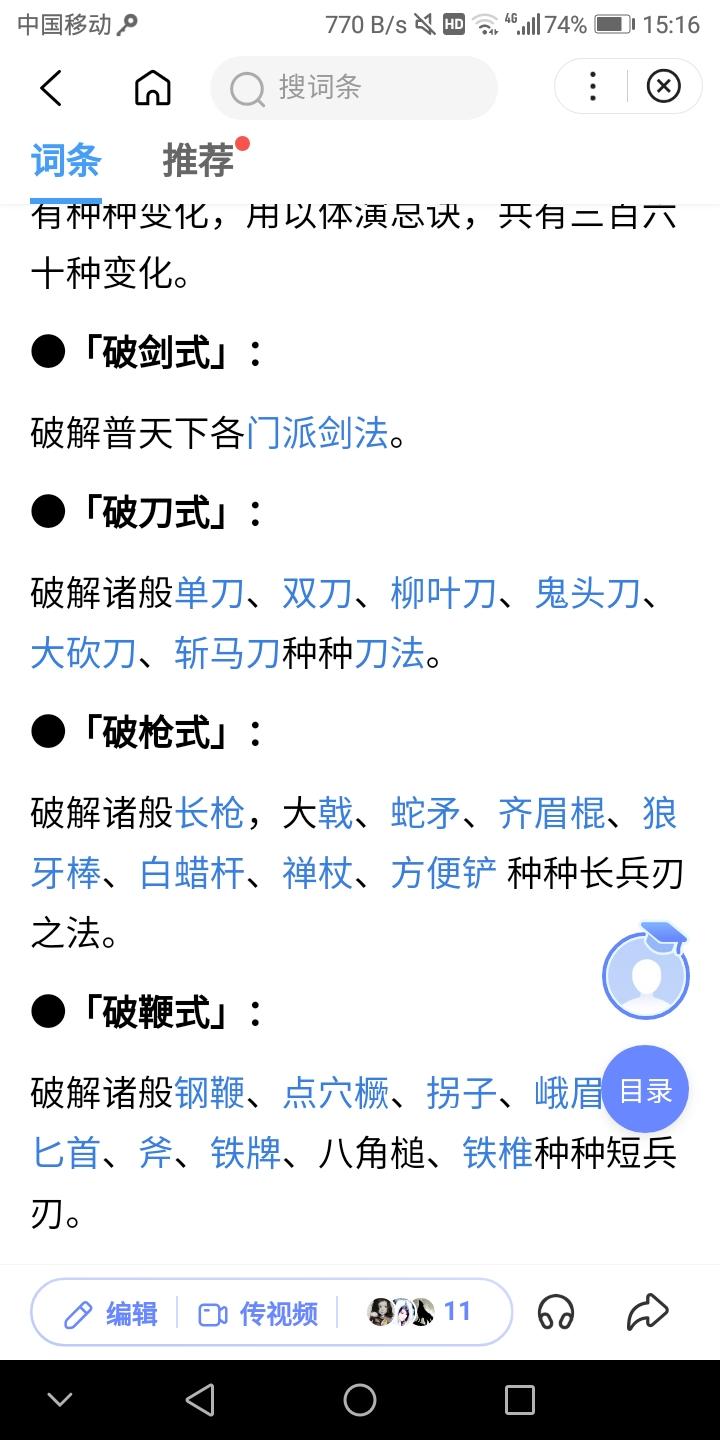The height and width of the screenshot is (1440, 720).
Task: Listen to the entry via headphone icon
Action: click(556, 1312)
